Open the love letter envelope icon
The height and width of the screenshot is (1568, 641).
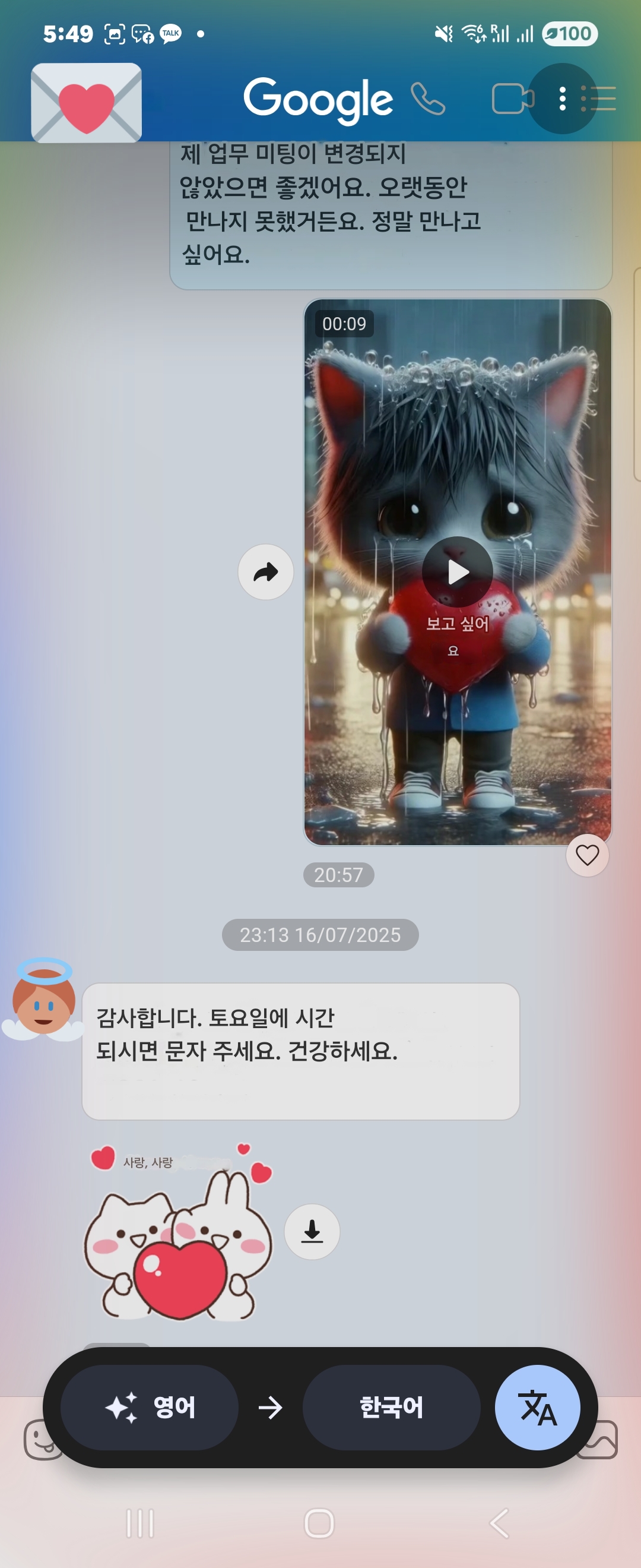[x=87, y=103]
